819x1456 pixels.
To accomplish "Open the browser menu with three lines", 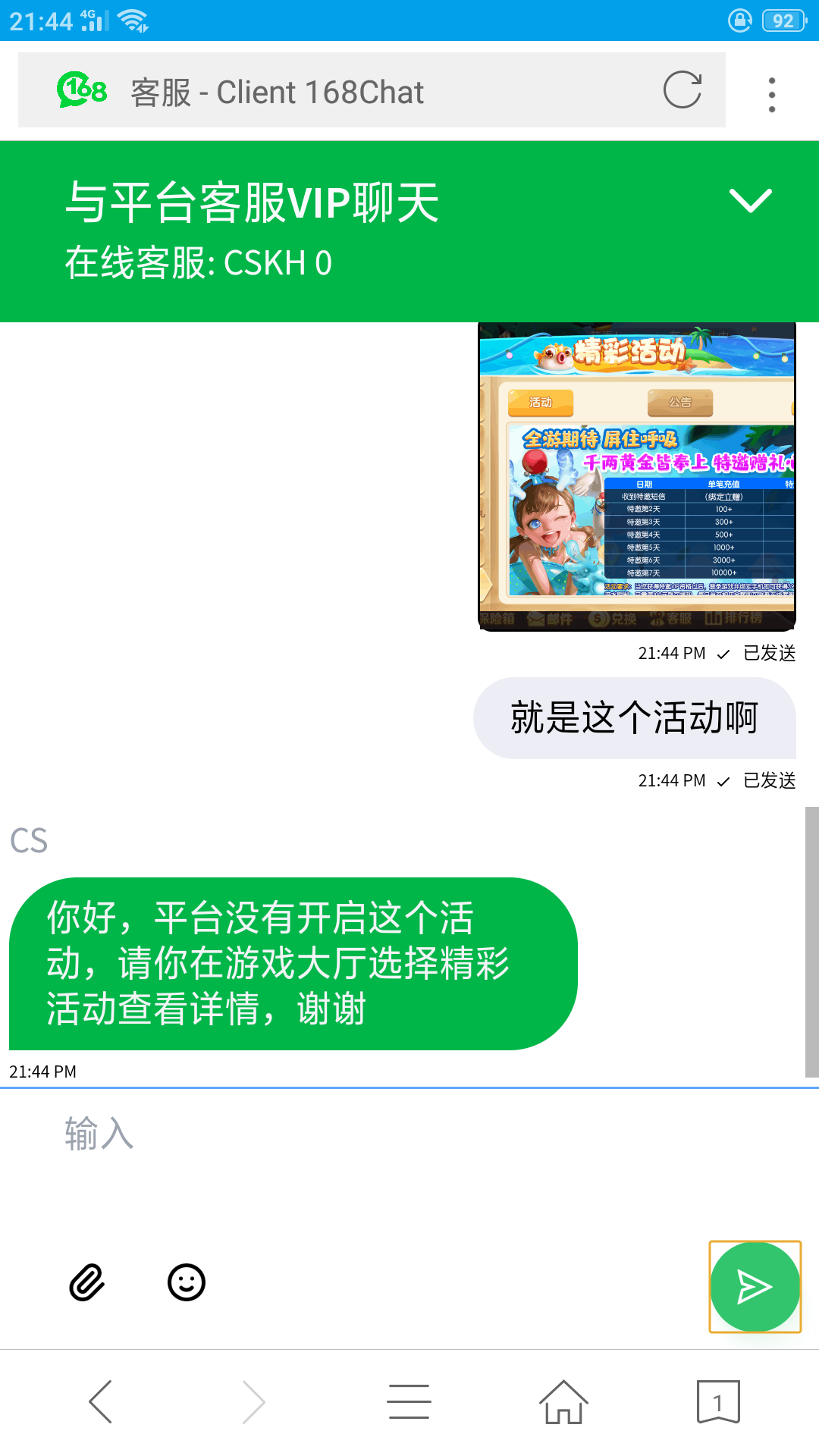I will pos(409,1401).
